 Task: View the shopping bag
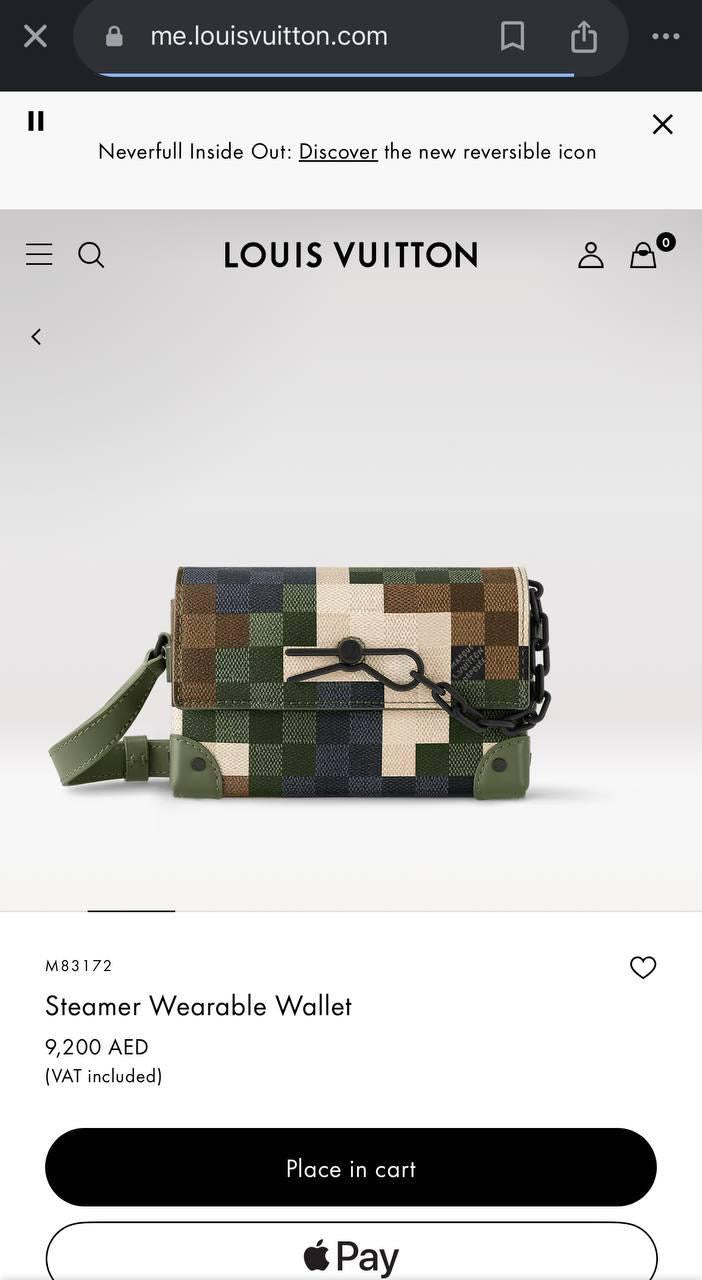644,255
